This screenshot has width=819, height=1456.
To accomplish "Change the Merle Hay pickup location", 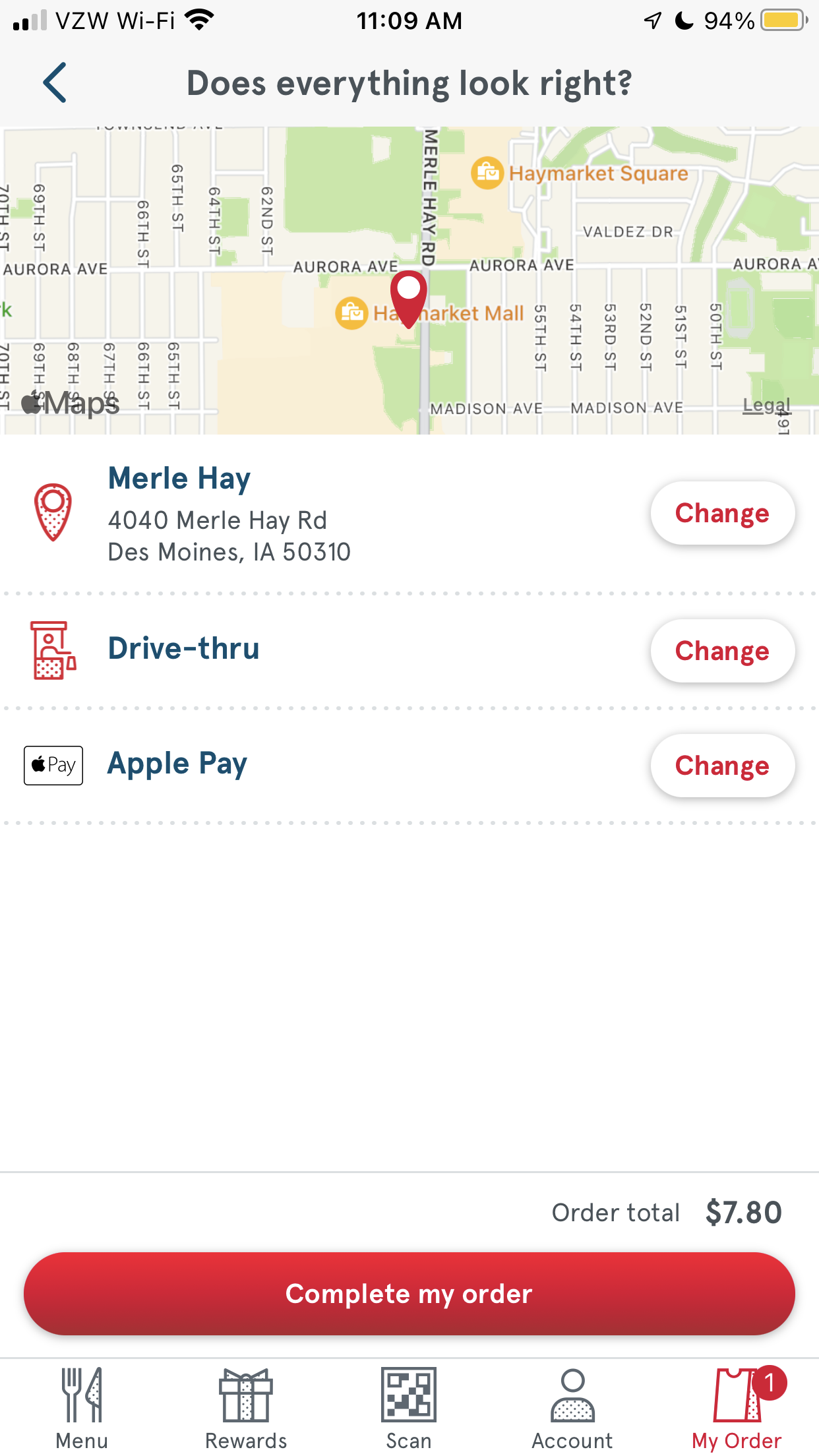I will (722, 513).
